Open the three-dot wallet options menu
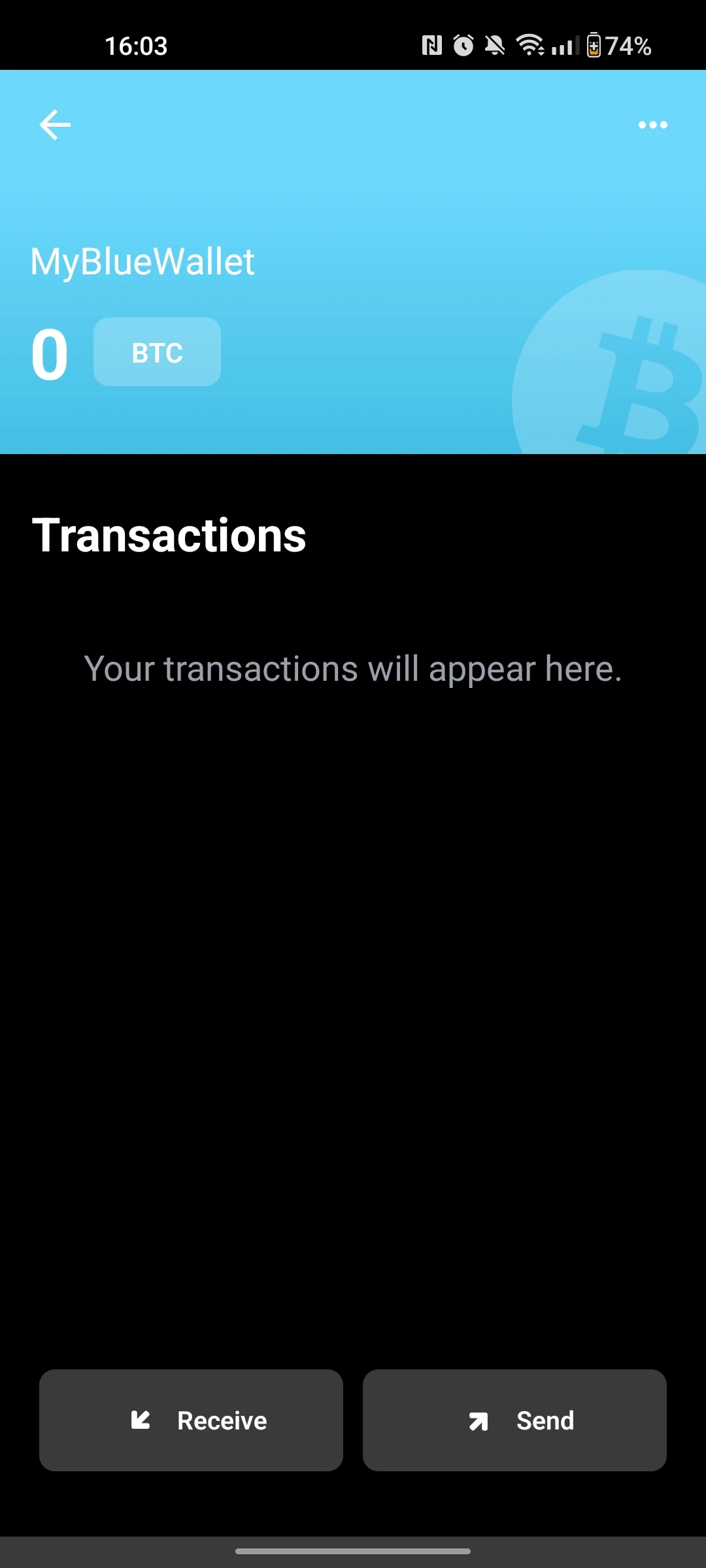The width and height of the screenshot is (706, 1568). [x=652, y=125]
